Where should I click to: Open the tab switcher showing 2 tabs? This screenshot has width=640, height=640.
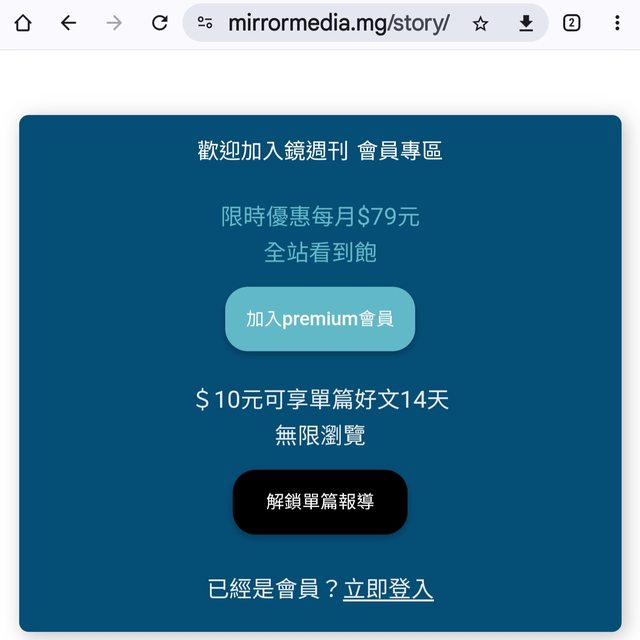point(572,23)
